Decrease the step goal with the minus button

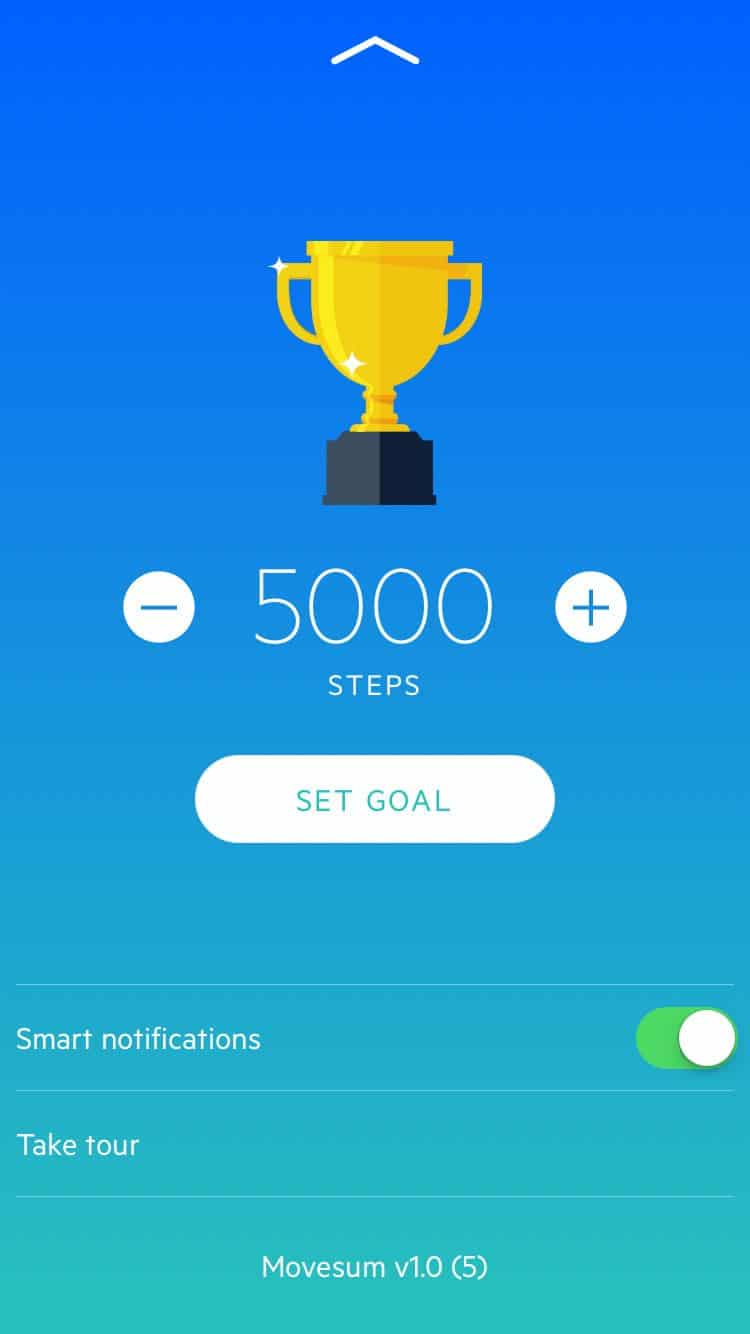tap(159, 607)
